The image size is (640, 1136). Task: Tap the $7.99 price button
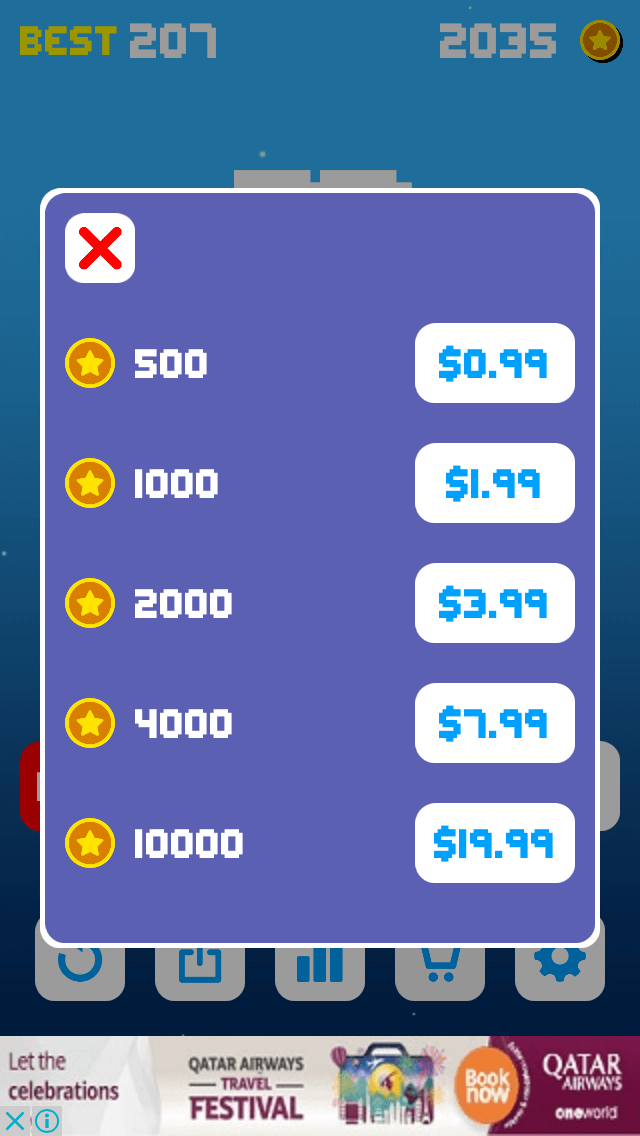pyautogui.click(x=494, y=723)
